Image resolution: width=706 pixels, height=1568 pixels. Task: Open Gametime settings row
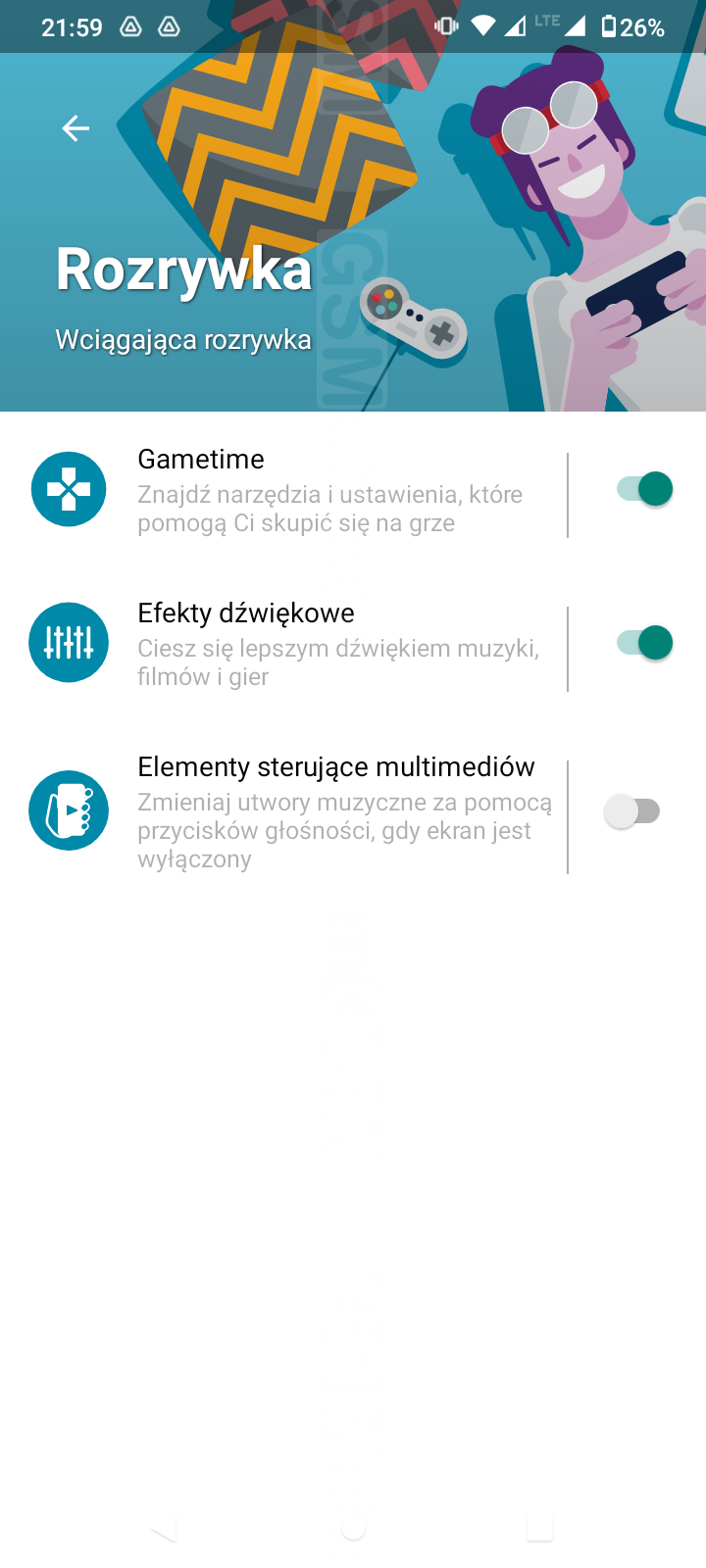[x=283, y=489]
